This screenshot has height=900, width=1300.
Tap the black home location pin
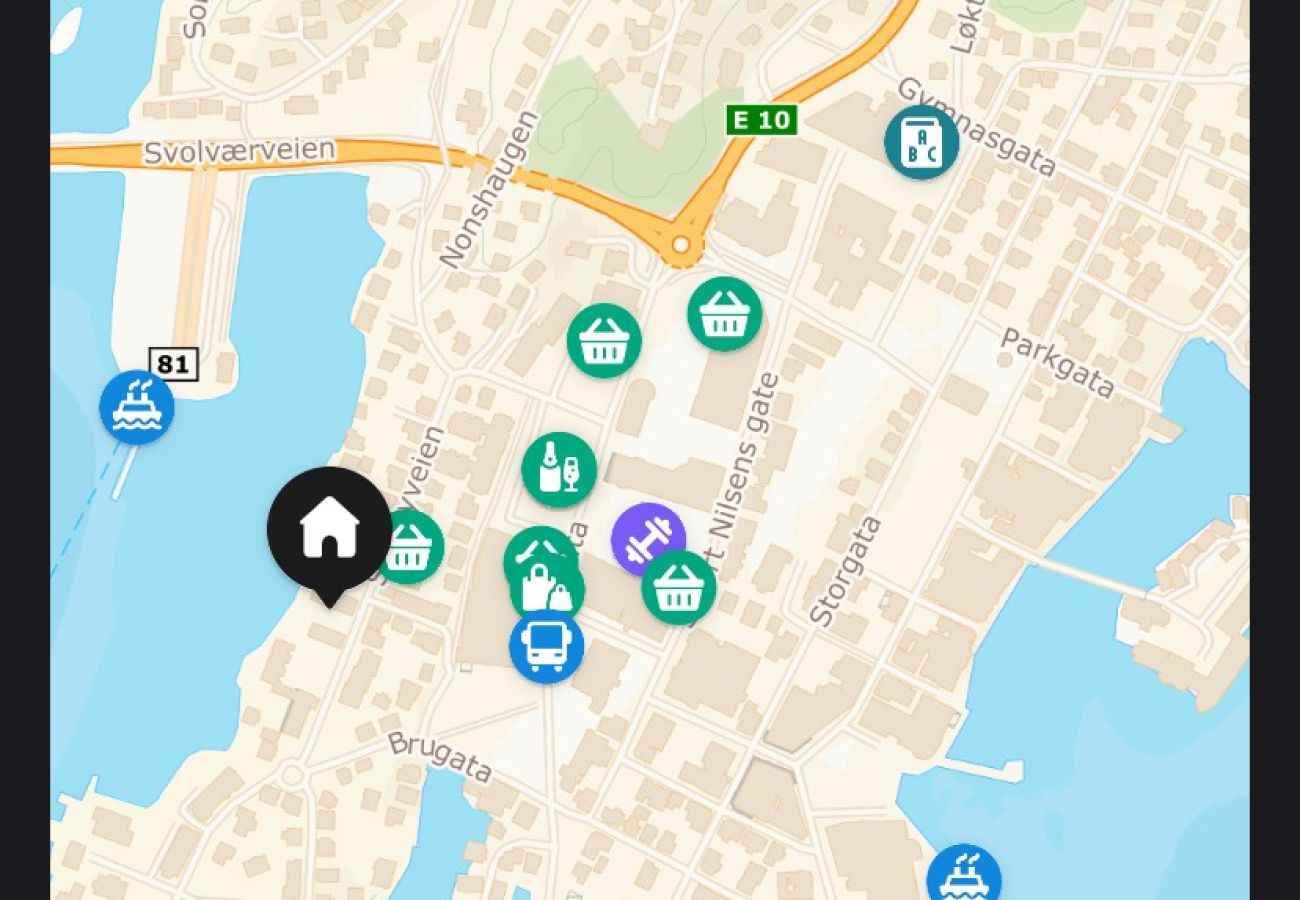329,529
